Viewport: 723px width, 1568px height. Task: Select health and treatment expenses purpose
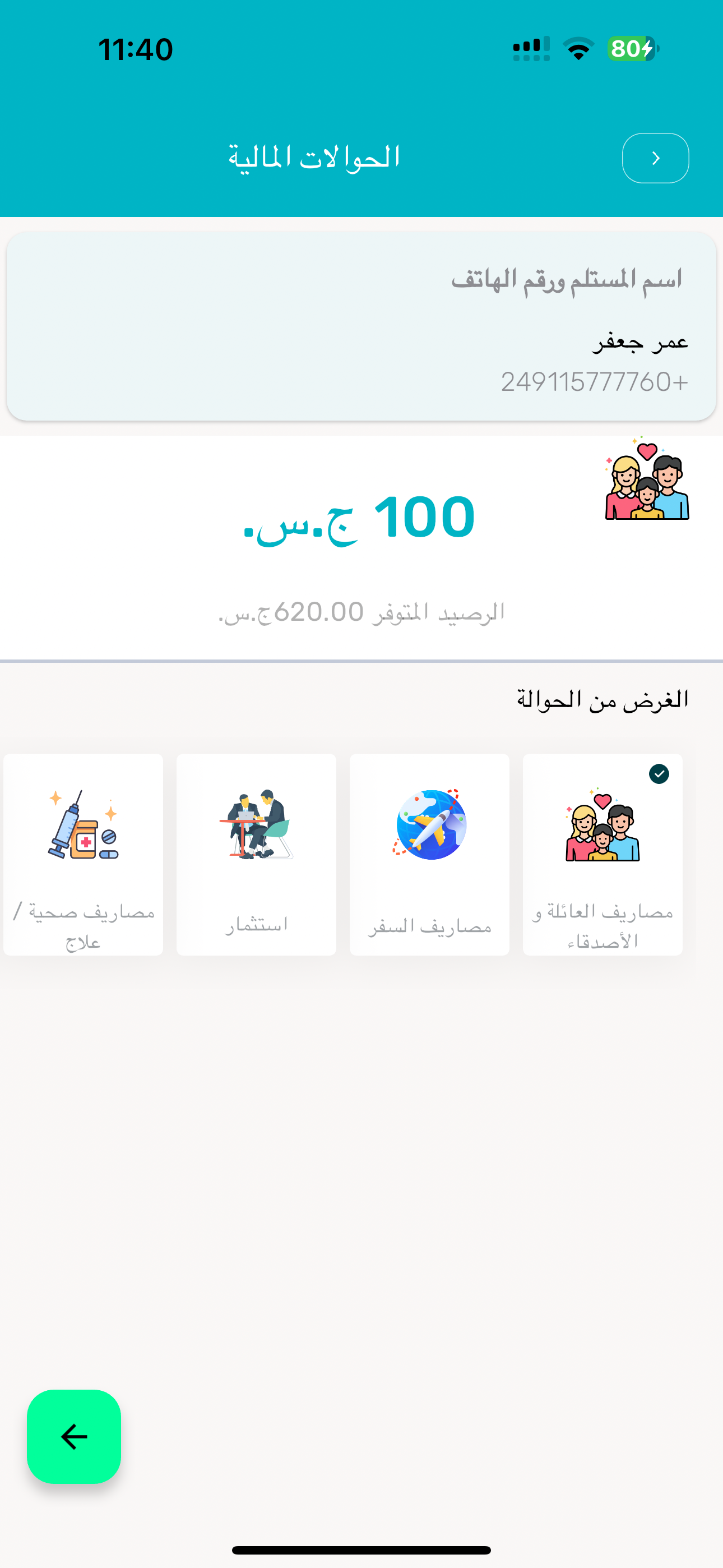tap(84, 854)
